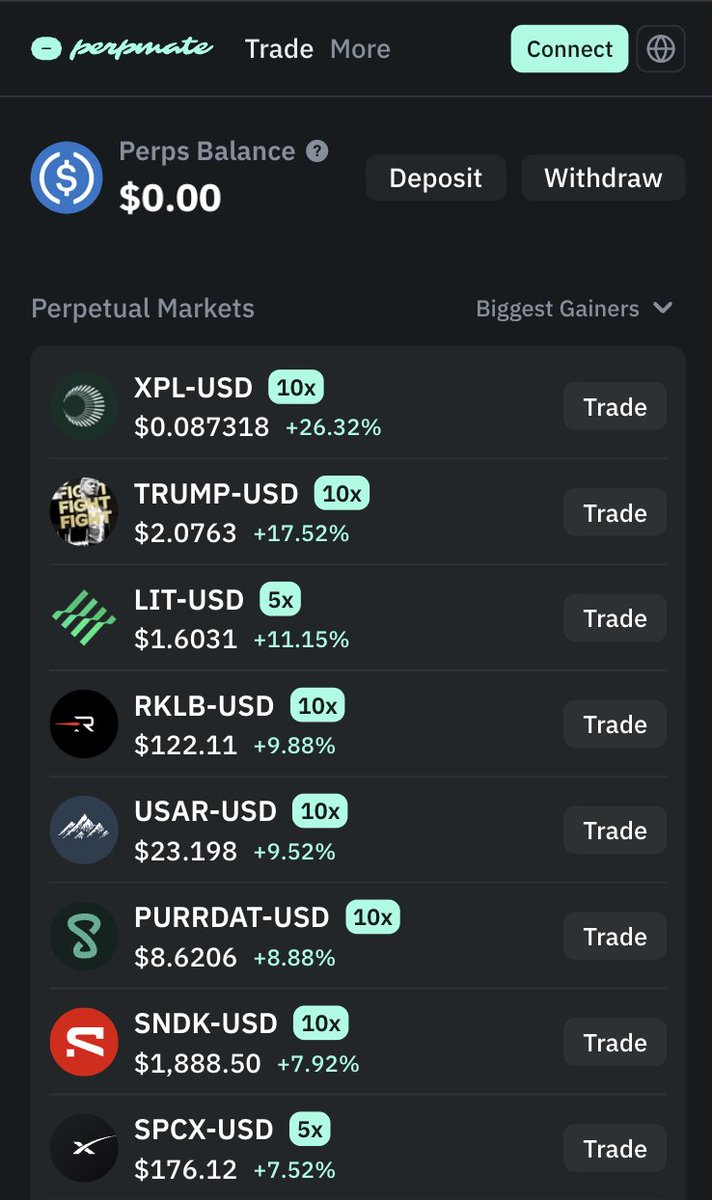Open Trade for PURRDAT-USD
712x1200 pixels.
(615, 937)
